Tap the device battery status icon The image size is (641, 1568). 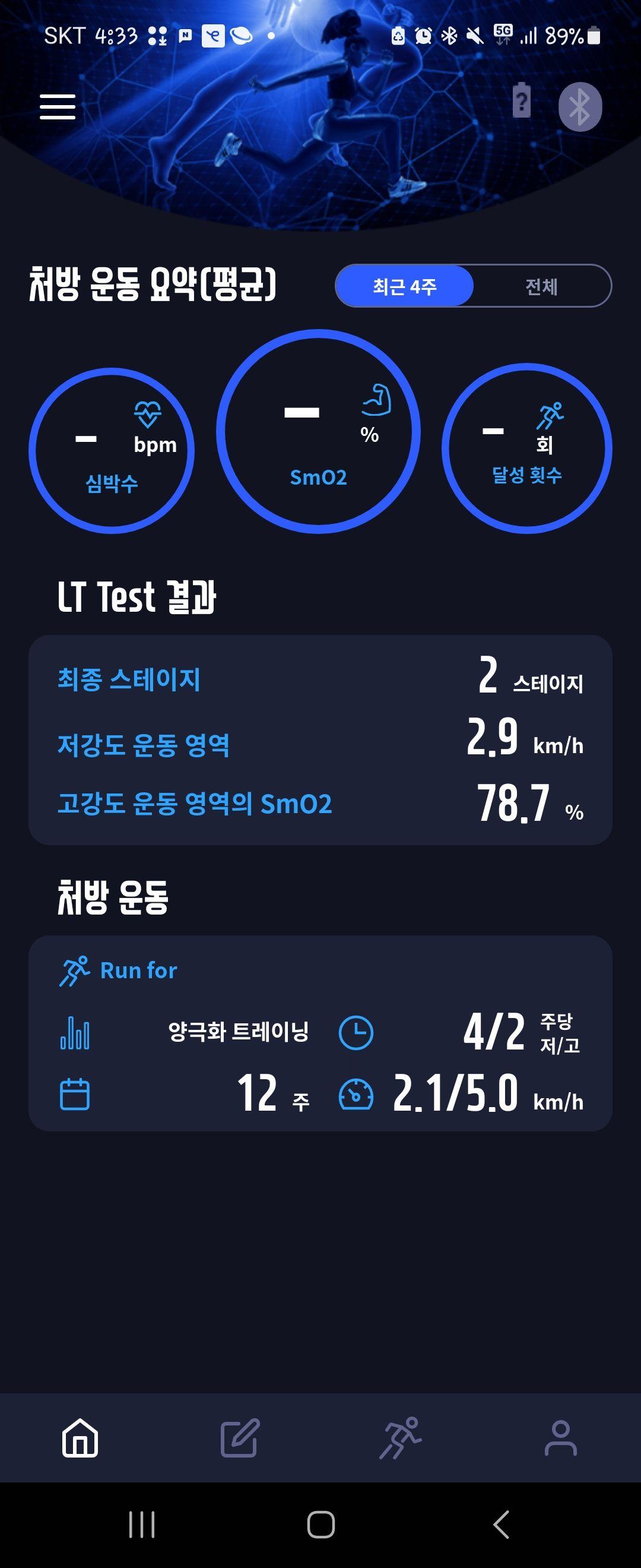point(521,100)
